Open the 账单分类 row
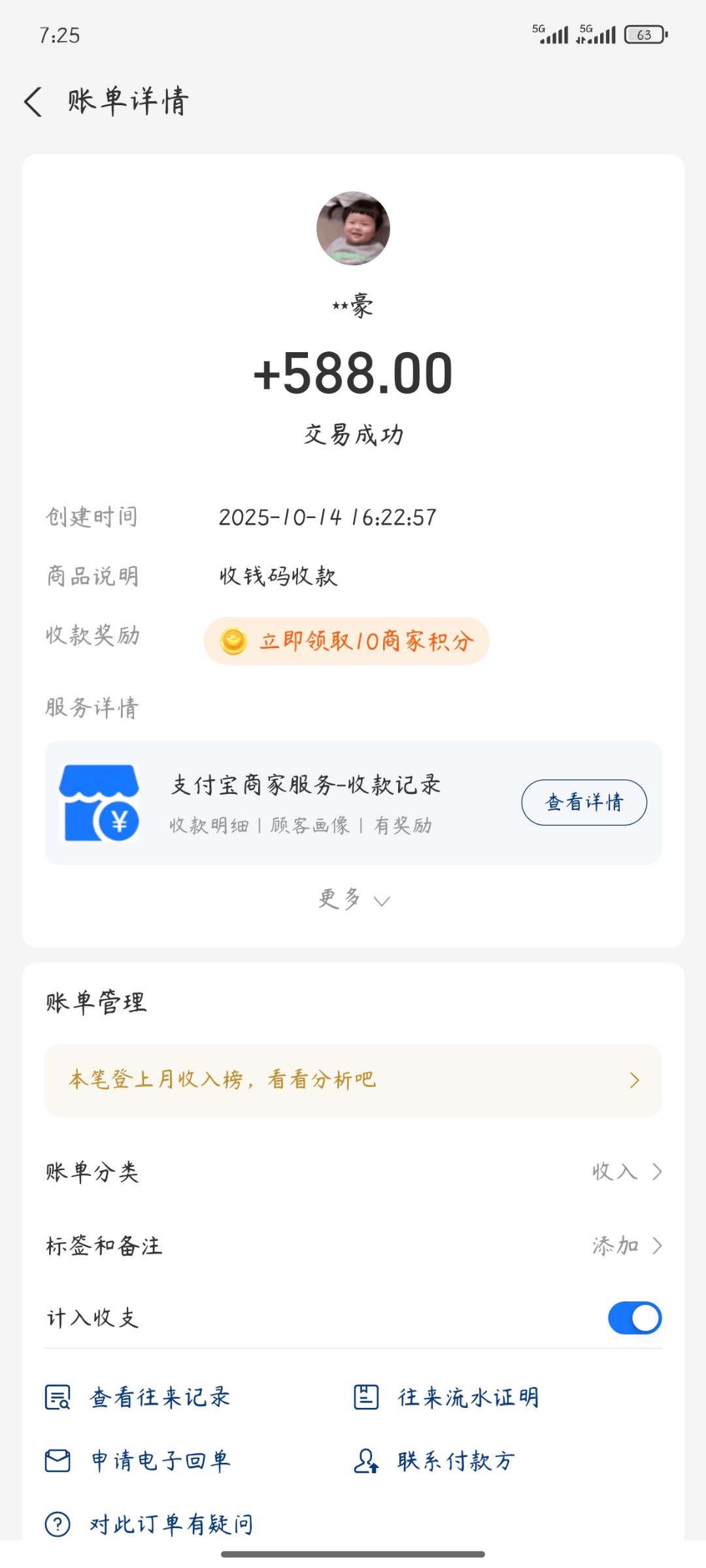 [x=353, y=1172]
